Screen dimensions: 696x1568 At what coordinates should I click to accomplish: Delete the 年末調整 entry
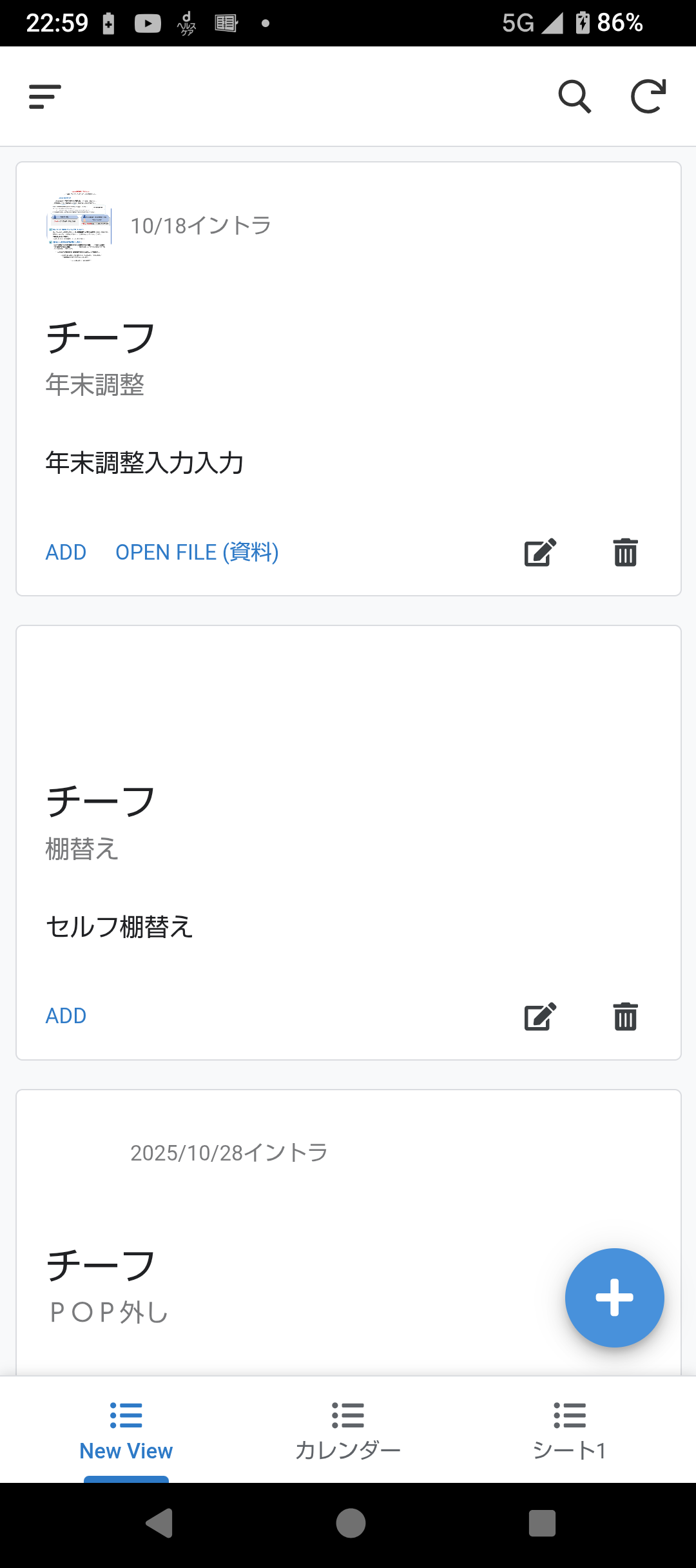click(x=625, y=553)
